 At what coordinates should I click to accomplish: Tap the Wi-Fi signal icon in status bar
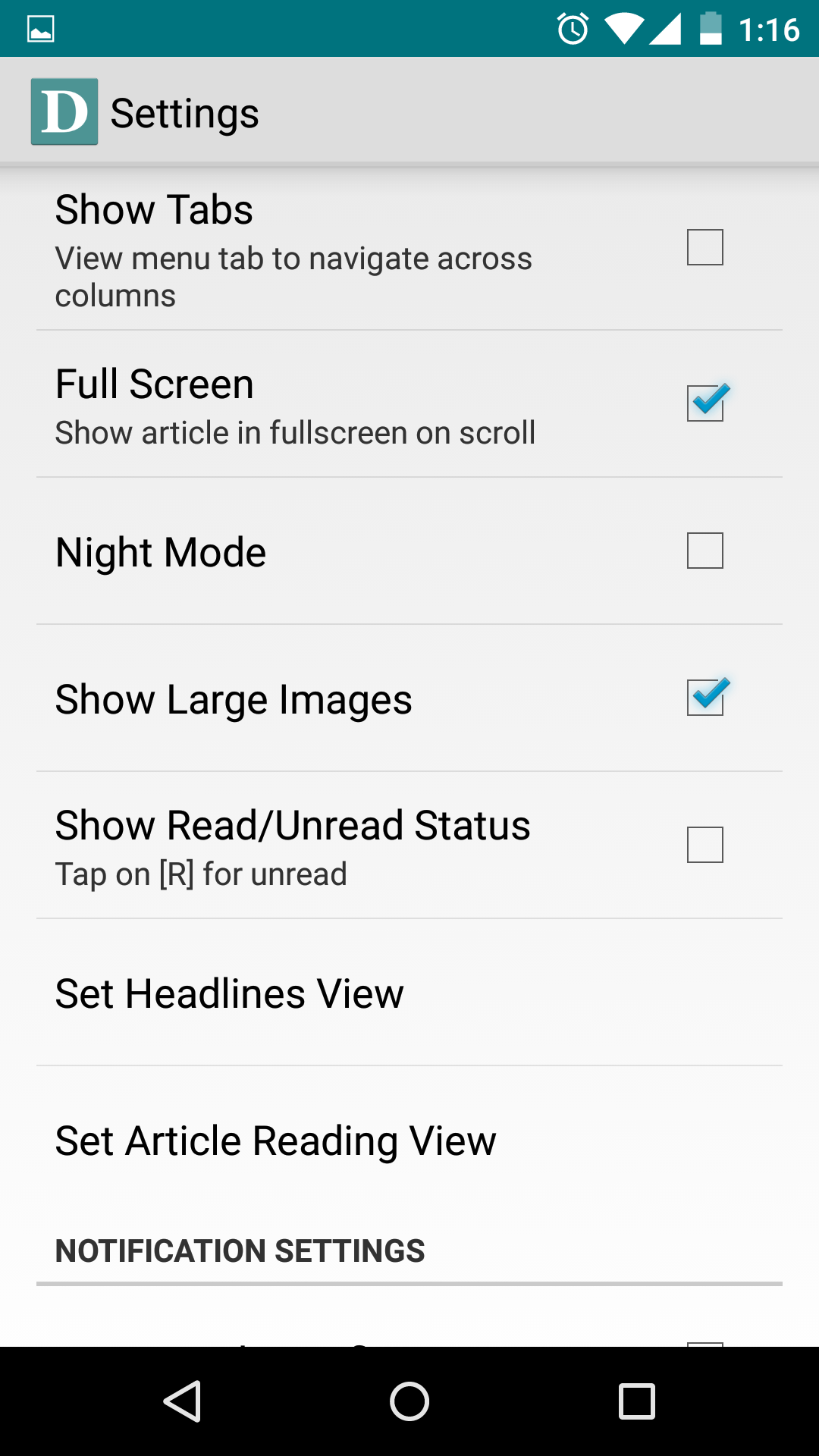(623, 28)
